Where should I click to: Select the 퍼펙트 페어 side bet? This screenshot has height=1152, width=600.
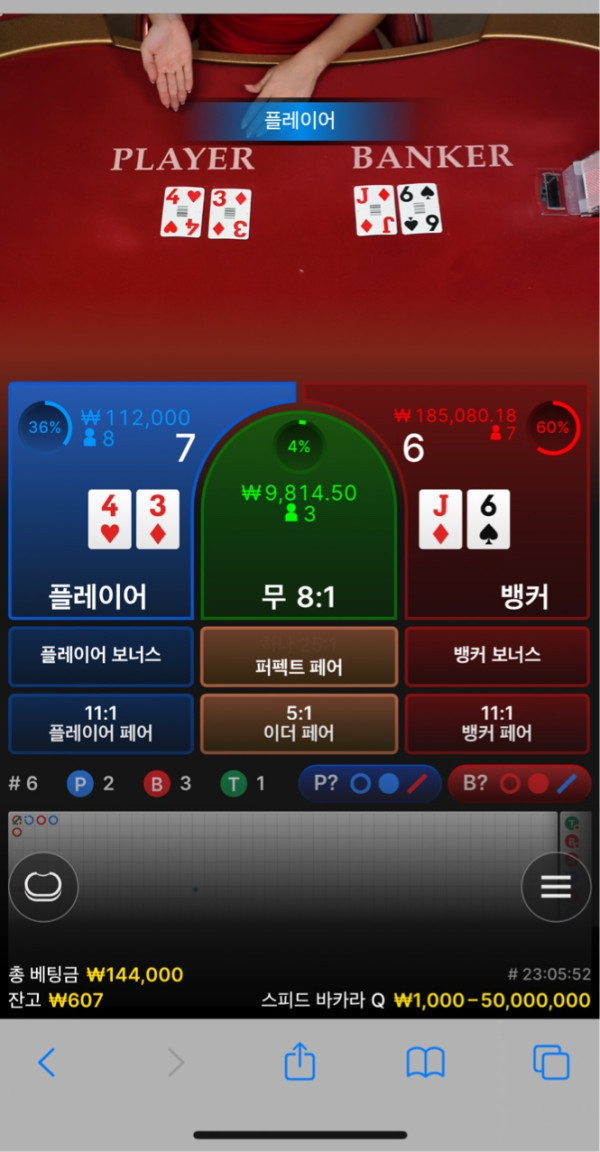(x=300, y=657)
